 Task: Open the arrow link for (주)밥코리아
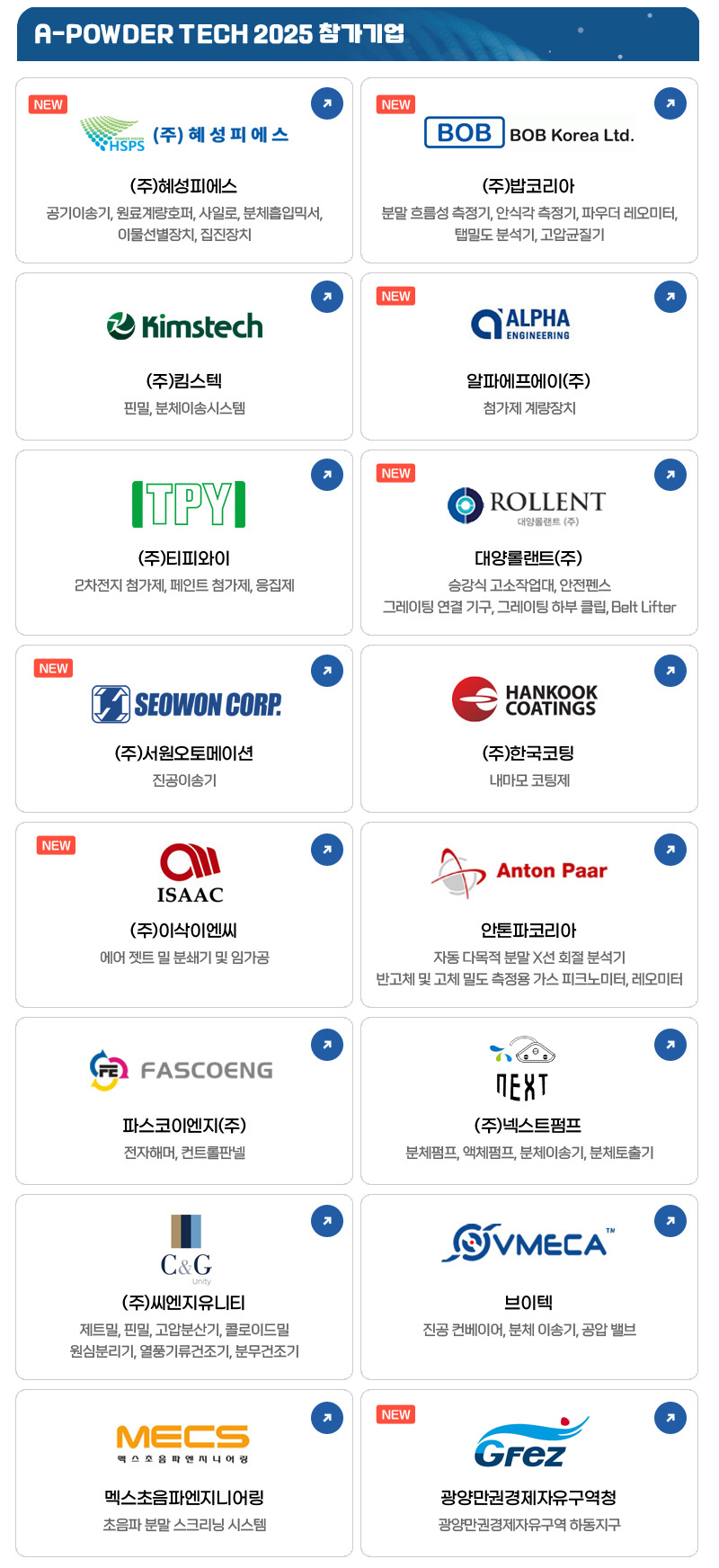point(670,103)
